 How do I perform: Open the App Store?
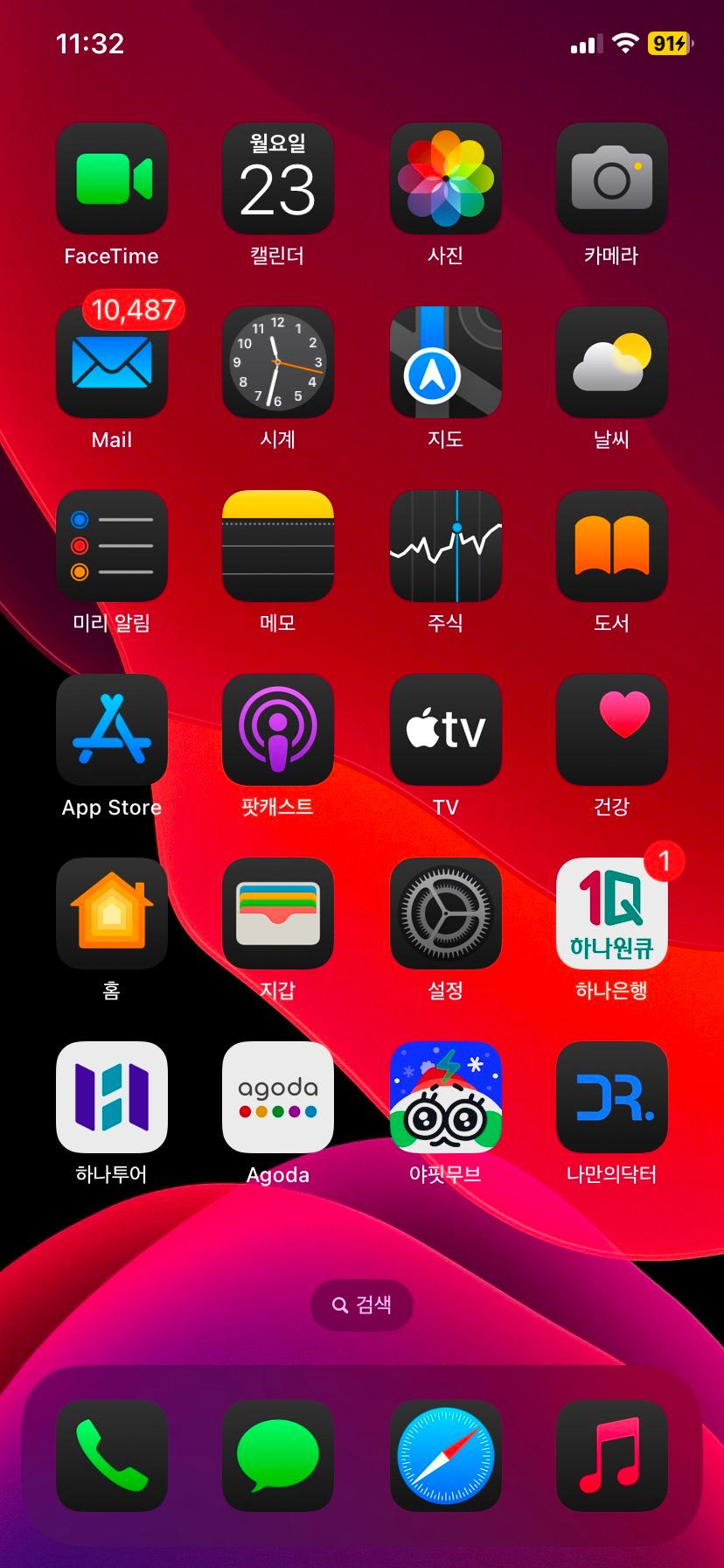point(112,730)
